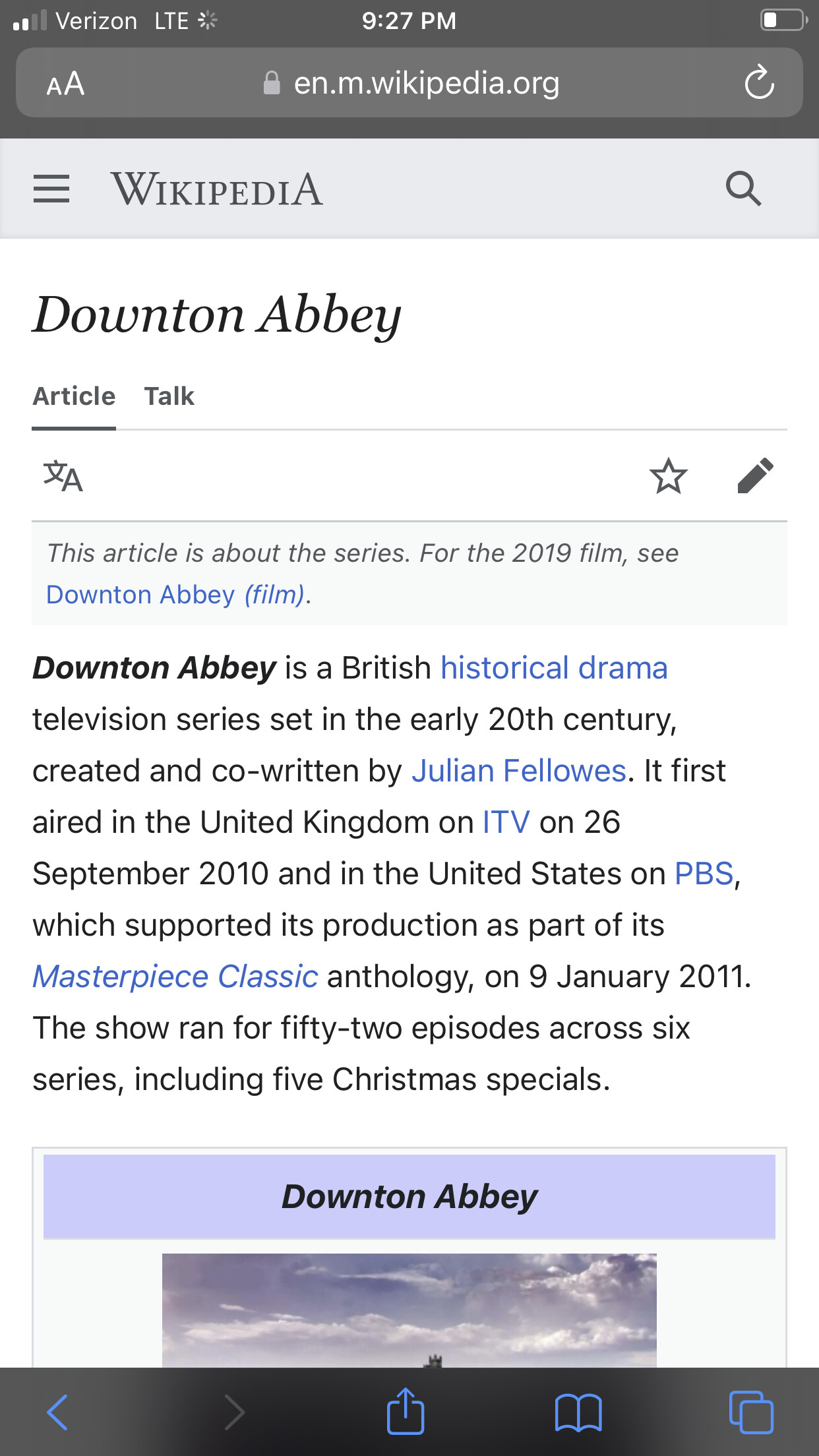
Task: Open the ITV link
Action: click(x=506, y=822)
